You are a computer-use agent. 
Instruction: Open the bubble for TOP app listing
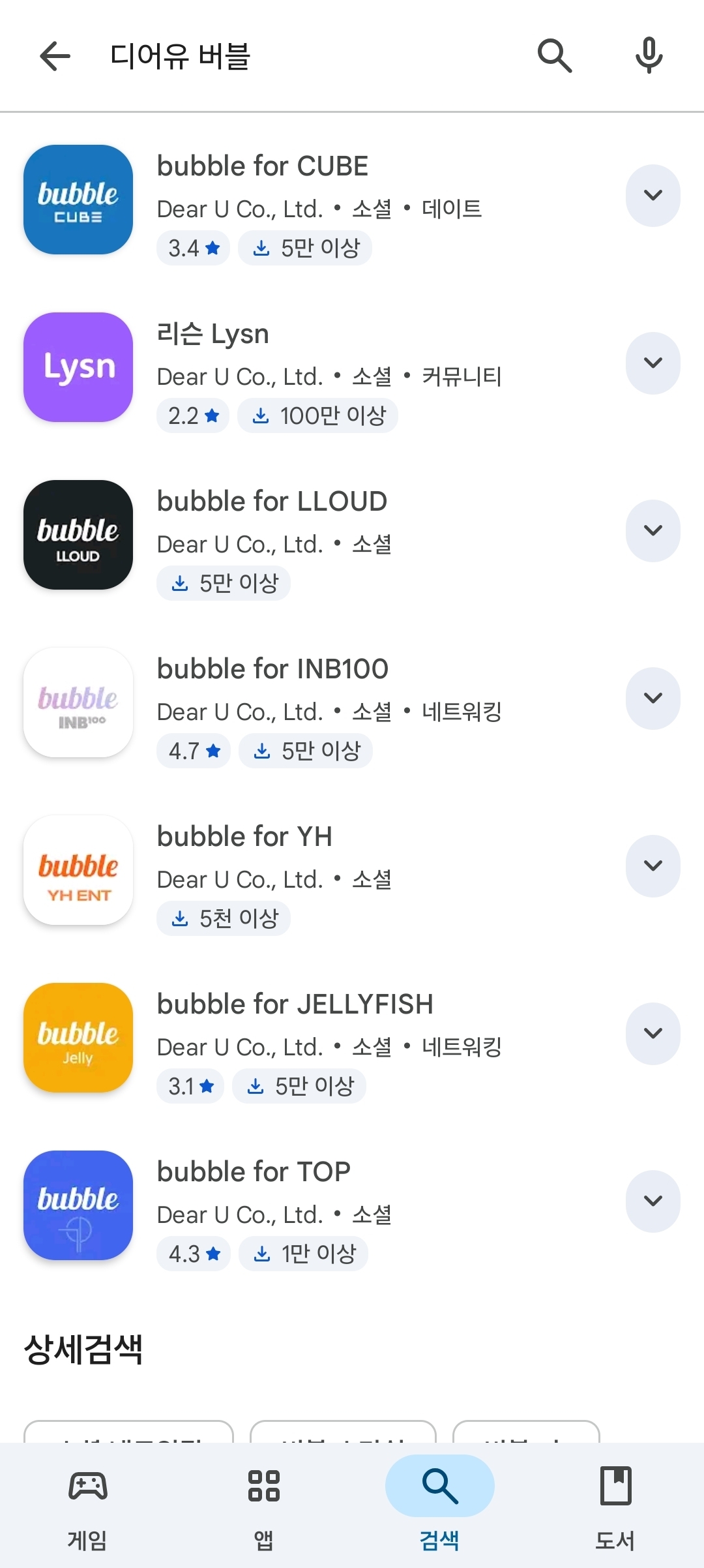tap(254, 1173)
